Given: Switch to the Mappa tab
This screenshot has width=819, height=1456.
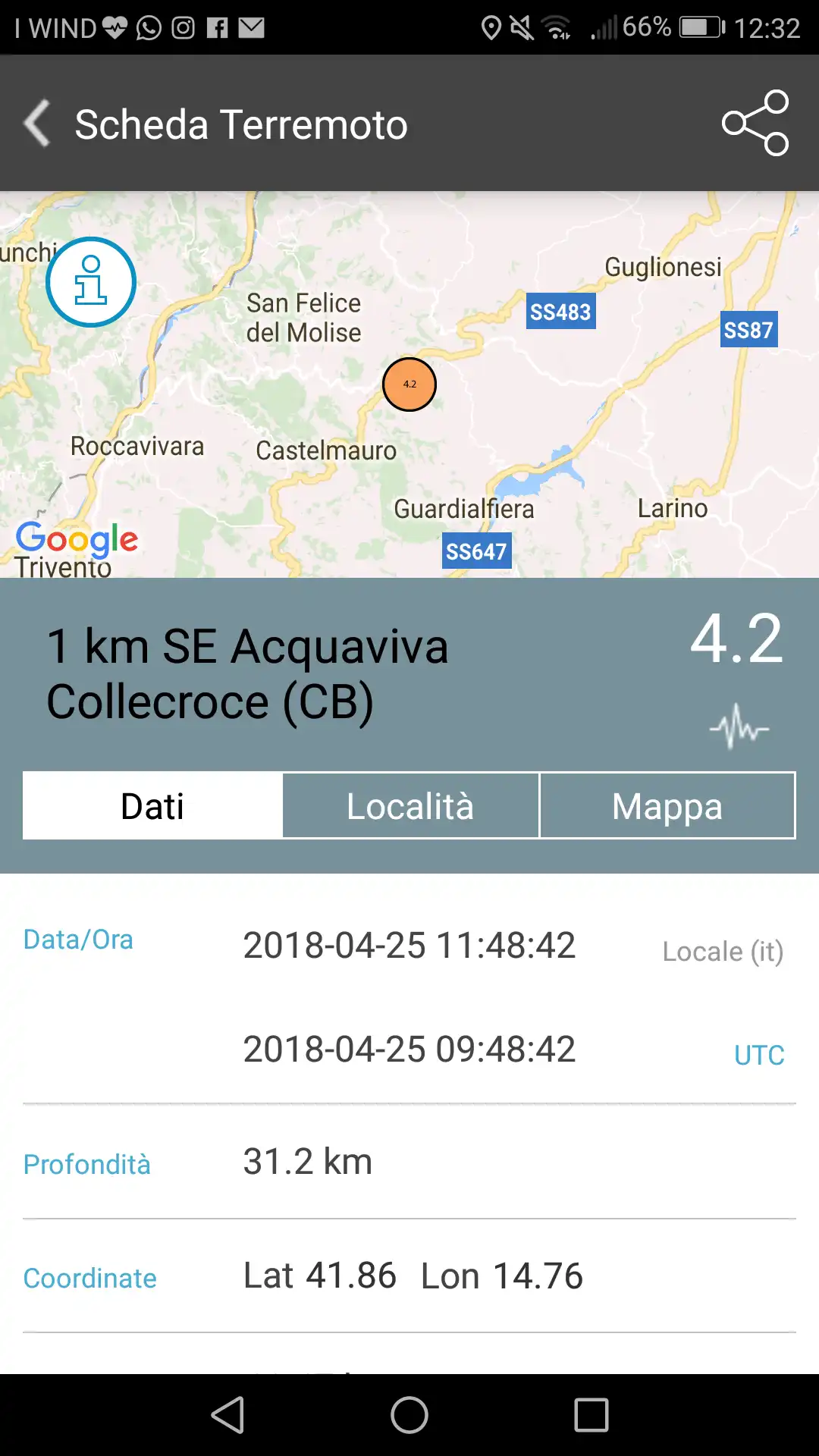Looking at the screenshot, I should pyautogui.click(x=667, y=805).
